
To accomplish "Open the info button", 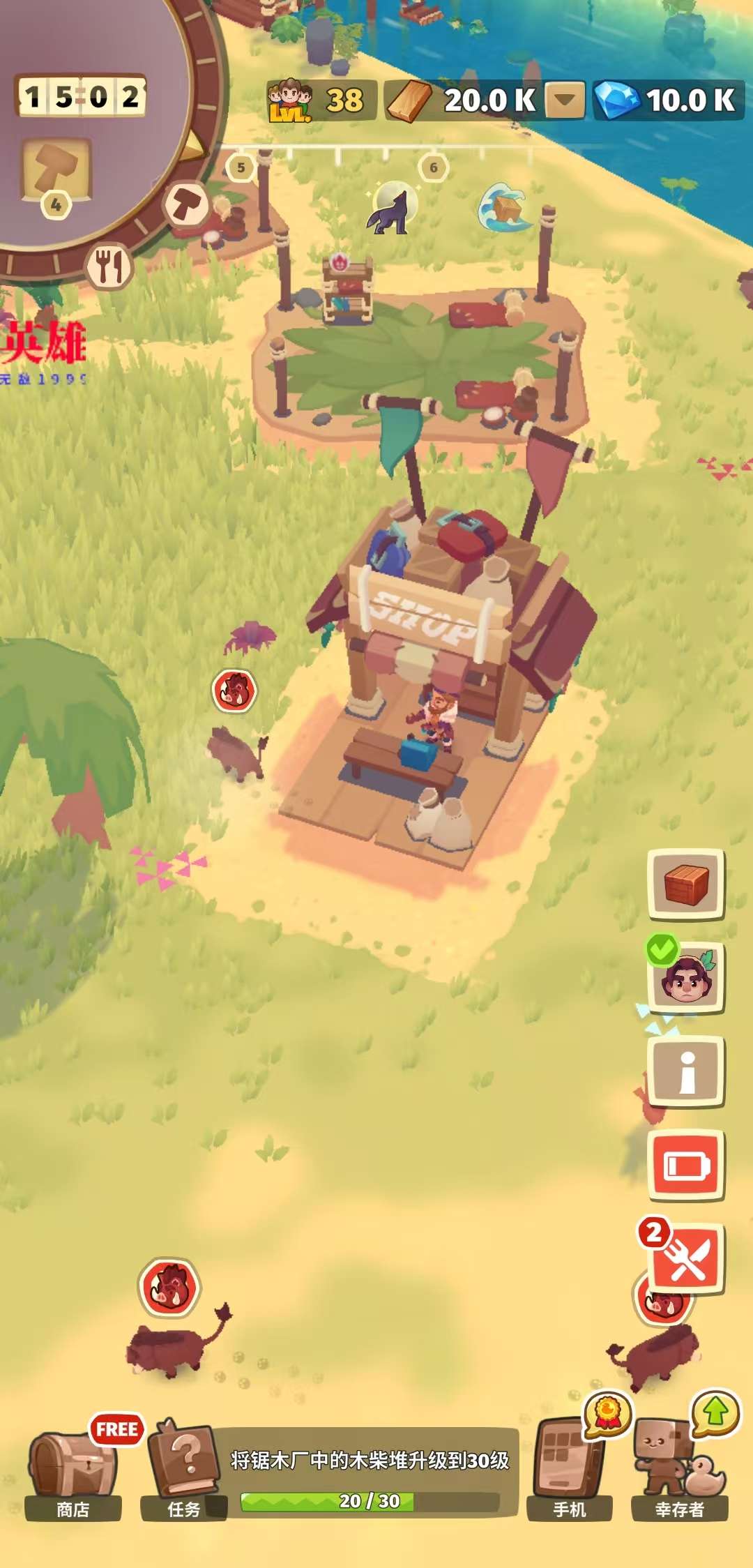I will pos(686,1071).
